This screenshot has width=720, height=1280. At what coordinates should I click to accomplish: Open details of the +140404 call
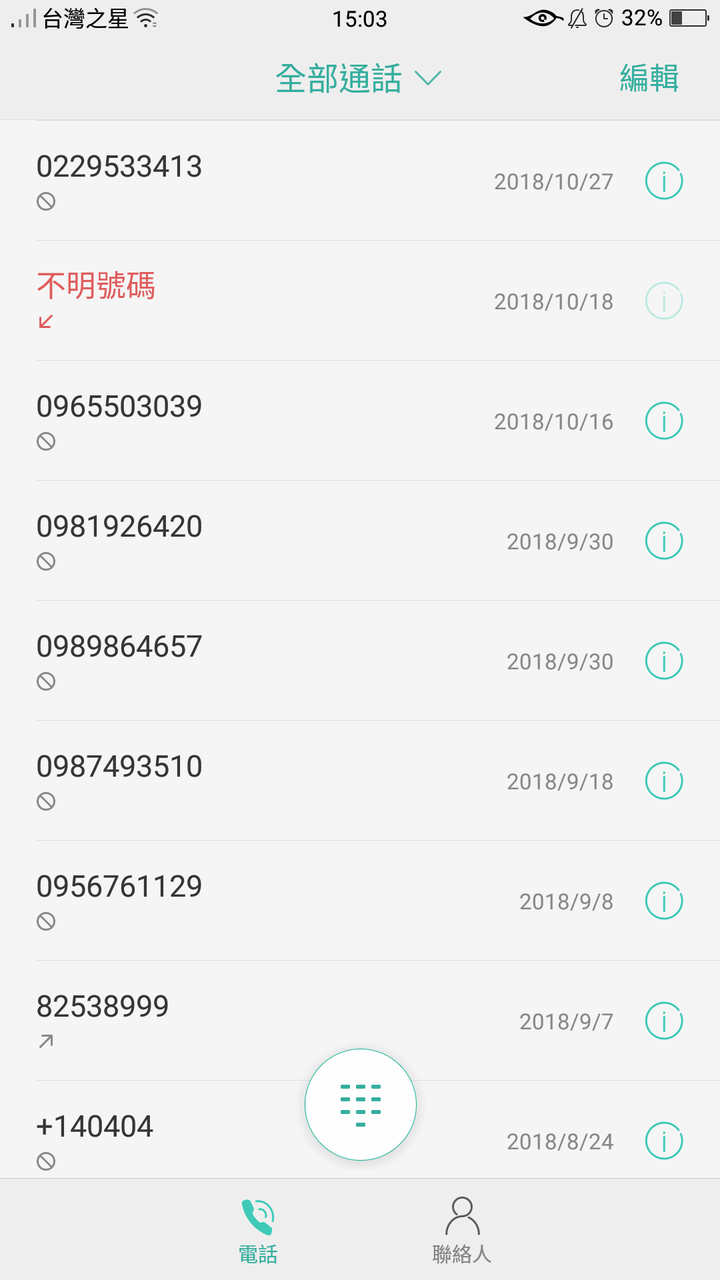click(664, 1141)
